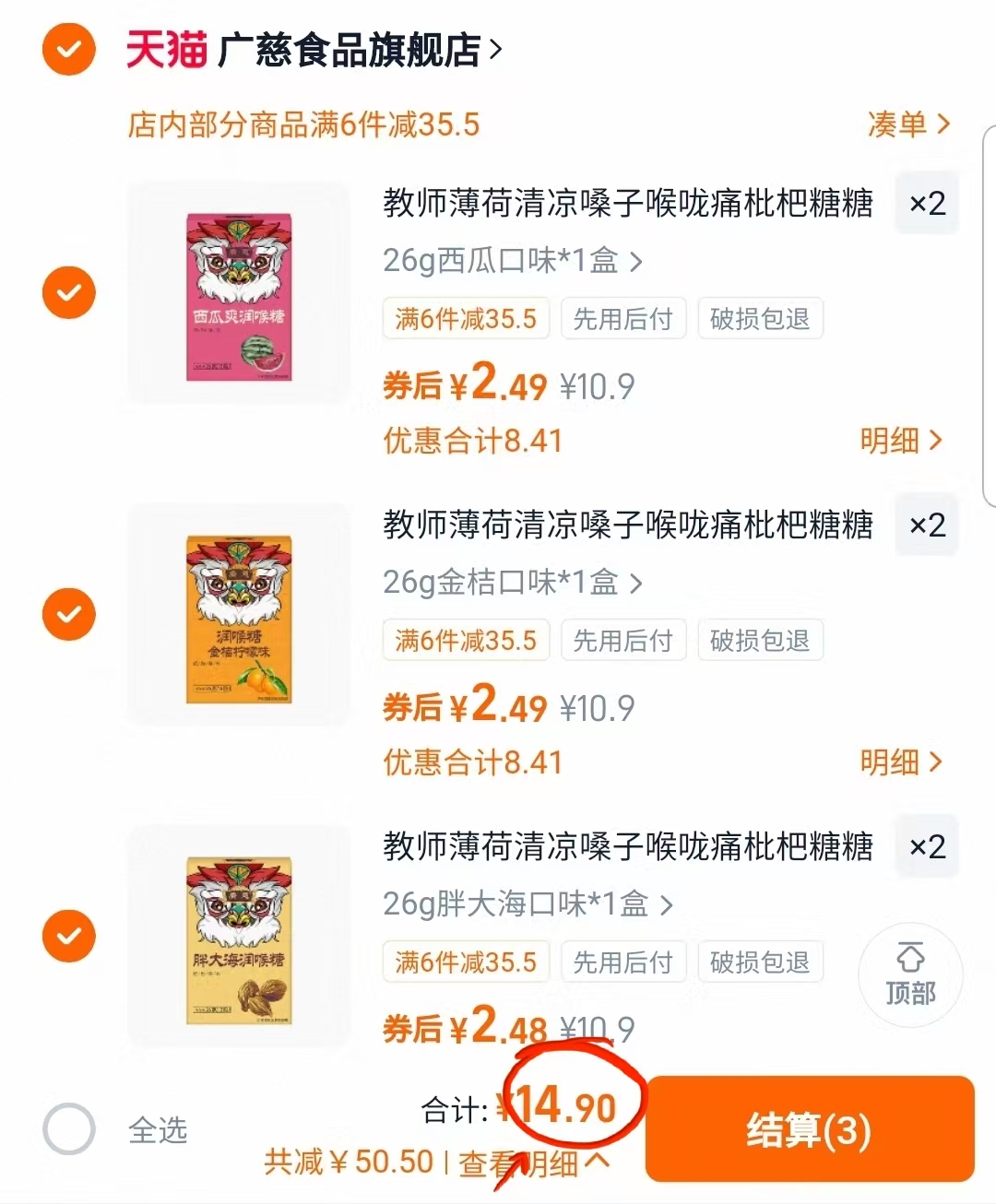Open the 26g金桔口味 SKU selector
Screen dimensions: 996x1204
pyautogui.click(x=511, y=583)
